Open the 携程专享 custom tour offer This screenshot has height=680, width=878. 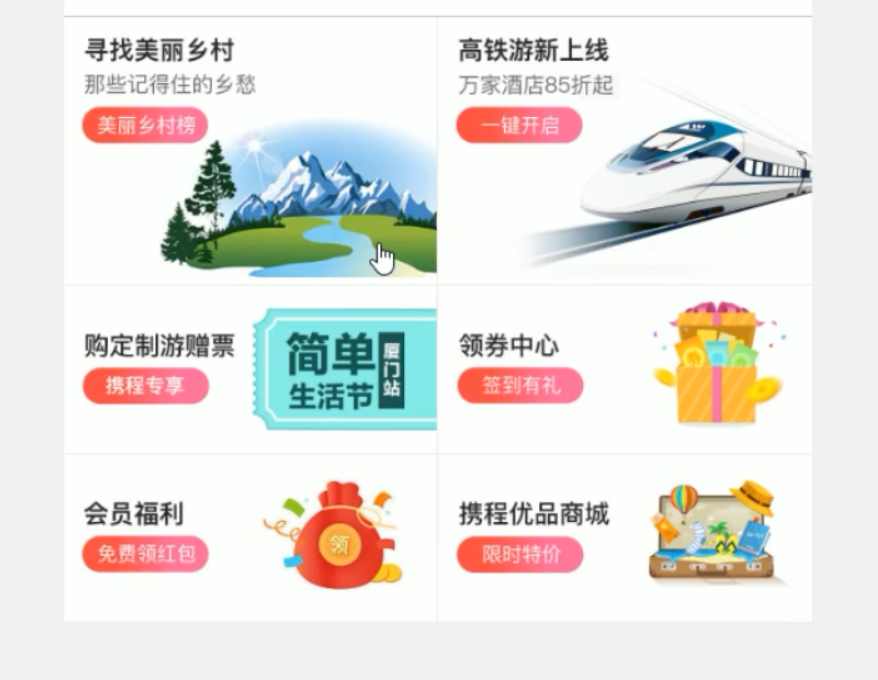click(145, 386)
